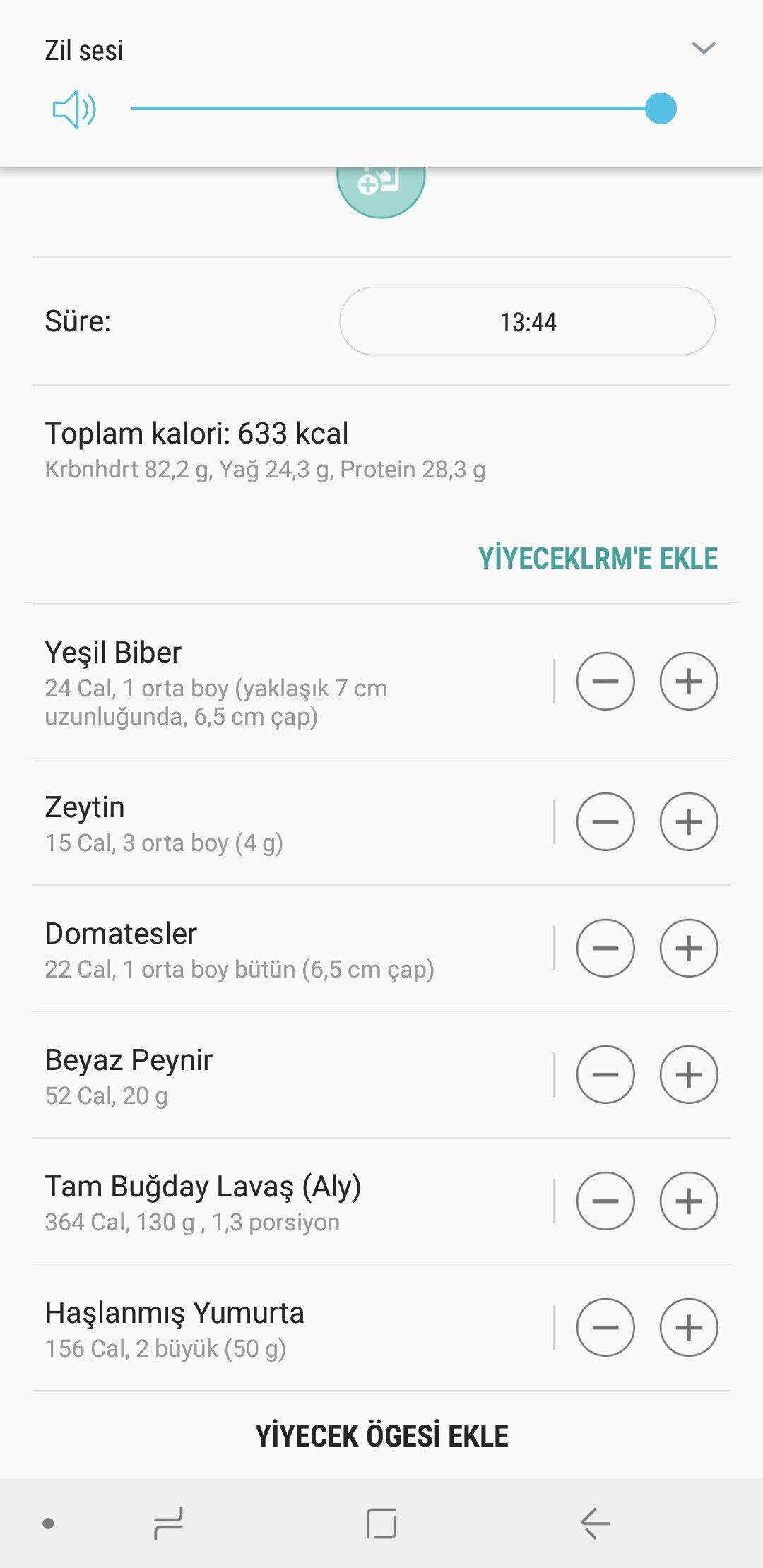The width and height of the screenshot is (763, 1568).
Task: Decrease Yeşil Biber quantity
Action: pos(605,681)
